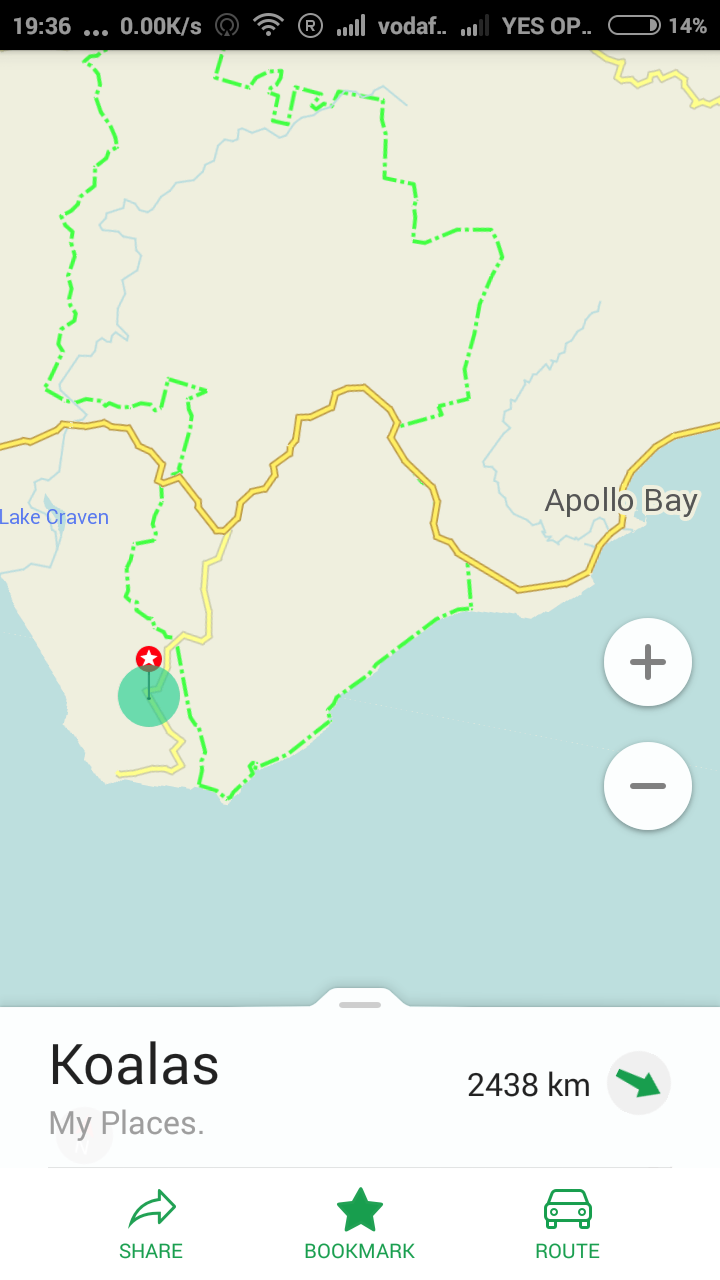The image size is (720, 1280).
Task: Expand the Koalas place details panel
Action: (360, 1004)
